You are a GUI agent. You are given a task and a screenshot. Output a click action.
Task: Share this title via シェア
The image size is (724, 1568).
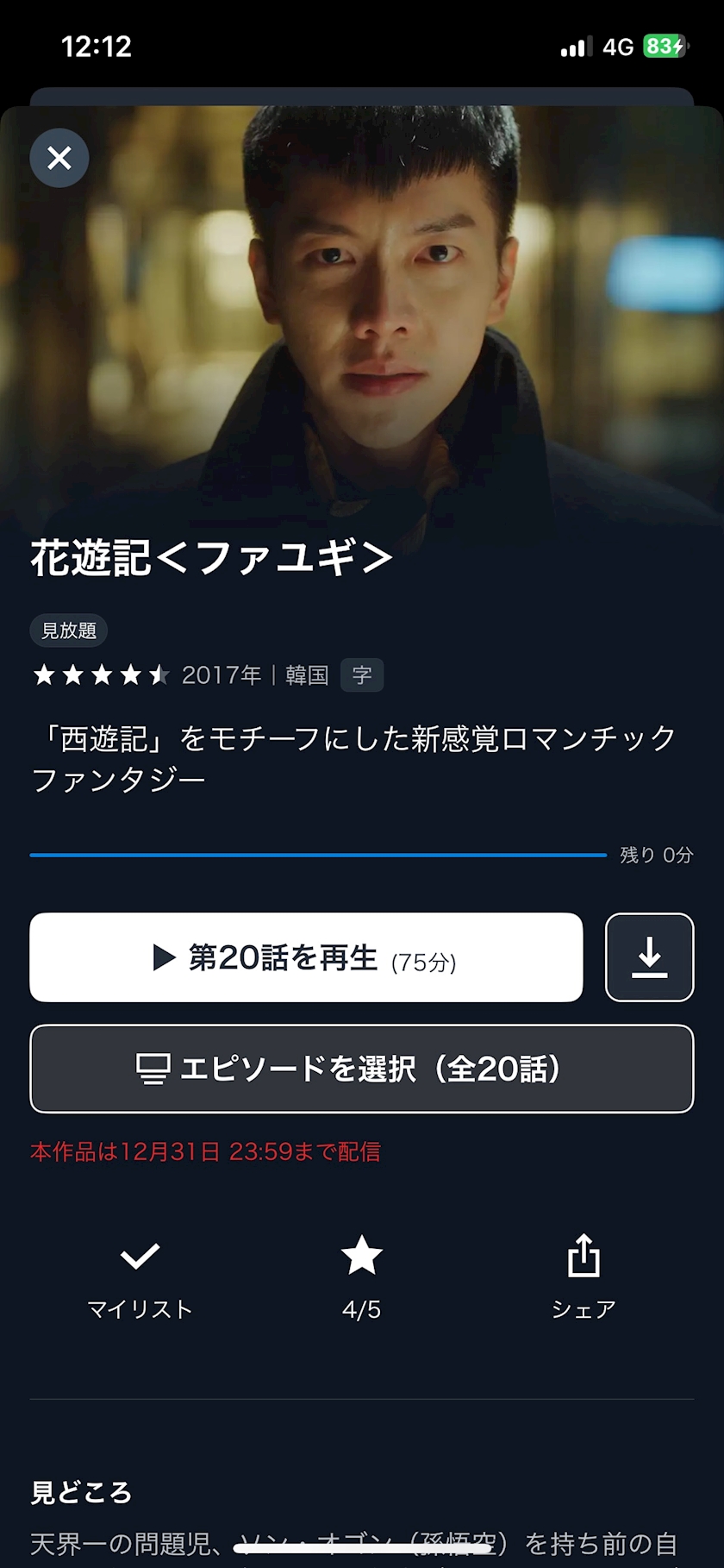click(584, 1276)
